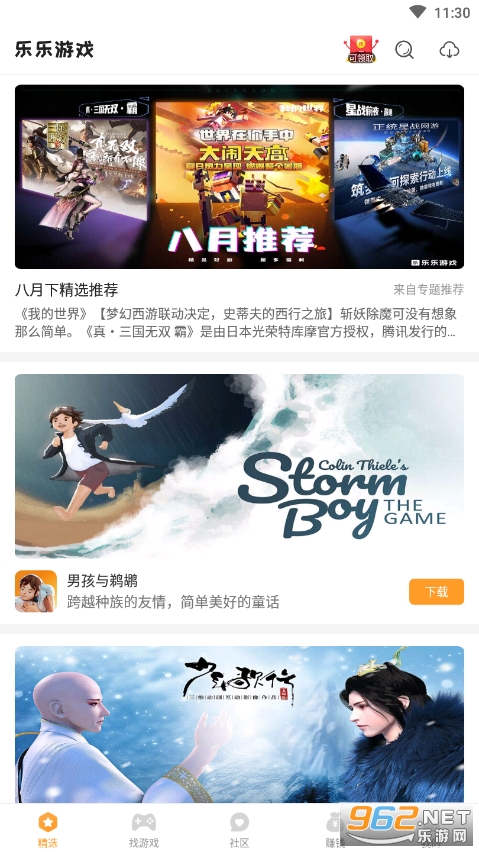The width and height of the screenshot is (479, 852).
Task: Open the 八月推荐 banner
Action: 240,177
